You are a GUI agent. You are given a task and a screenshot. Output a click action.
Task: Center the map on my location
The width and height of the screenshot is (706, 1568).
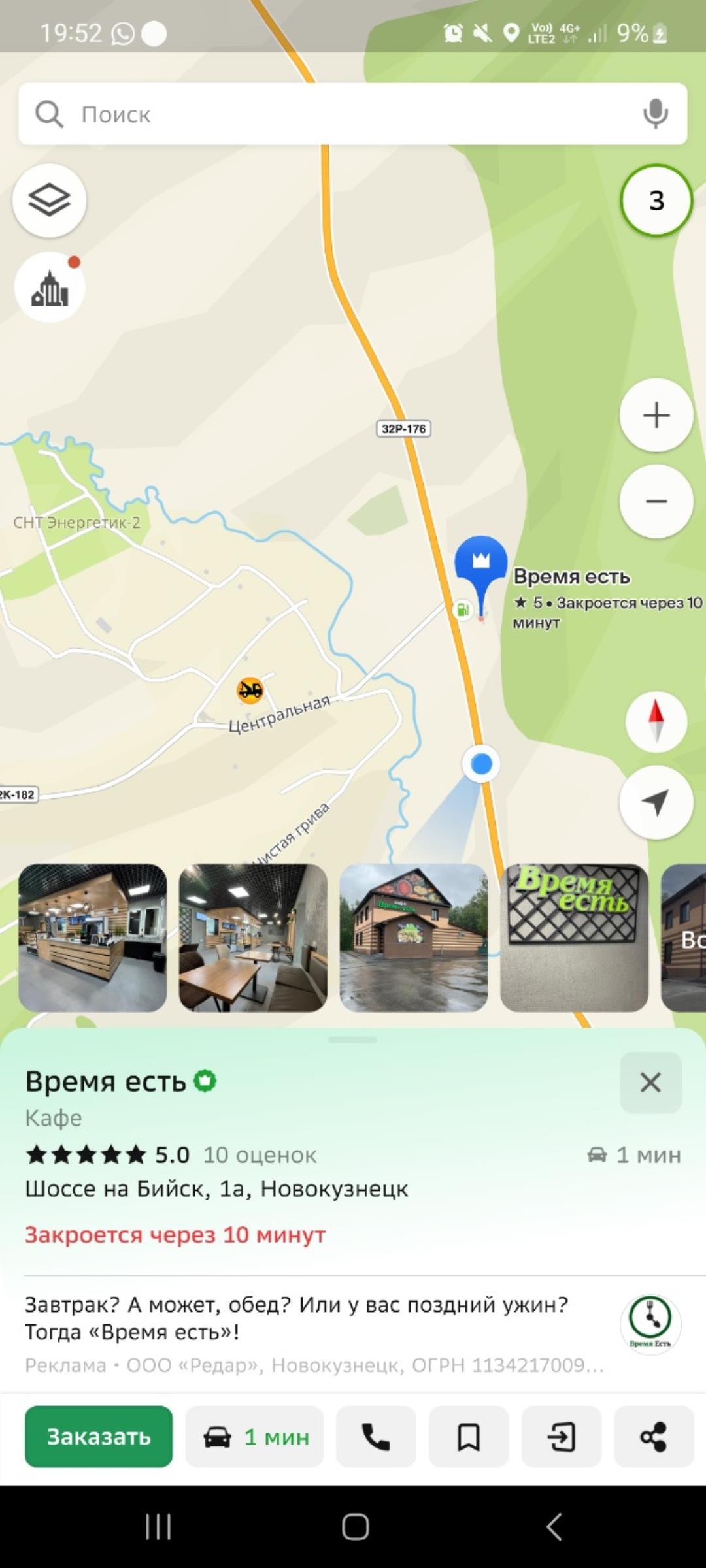pos(656,802)
